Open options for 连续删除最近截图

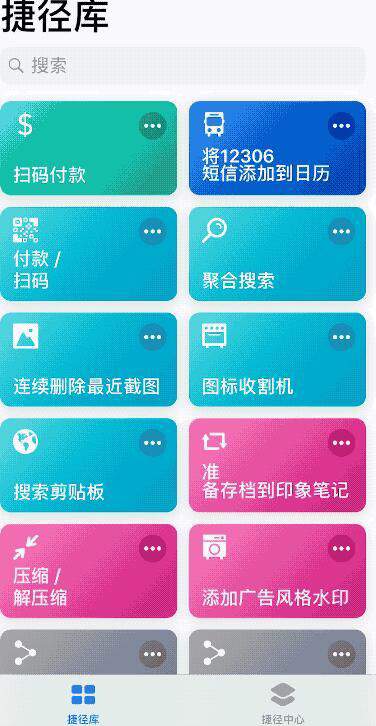(x=152, y=337)
